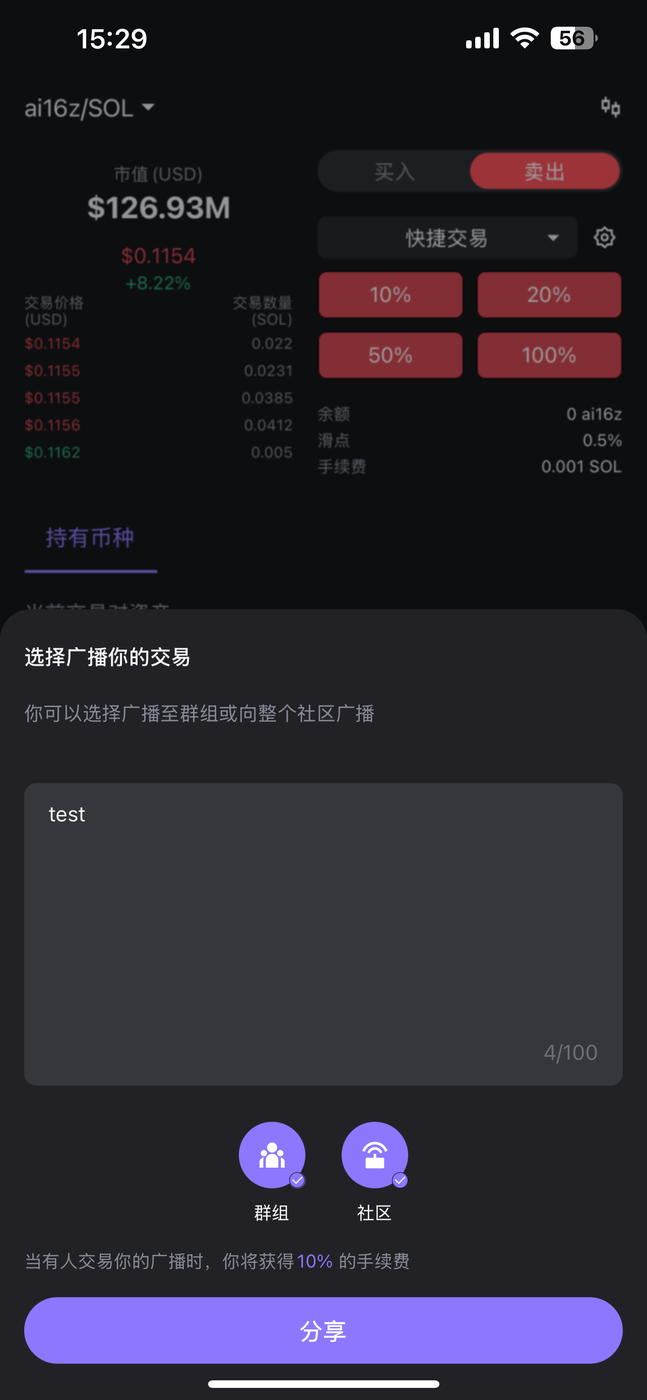647x1400 pixels.
Task: Edit the broadcast message text field
Action: point(323,933)
